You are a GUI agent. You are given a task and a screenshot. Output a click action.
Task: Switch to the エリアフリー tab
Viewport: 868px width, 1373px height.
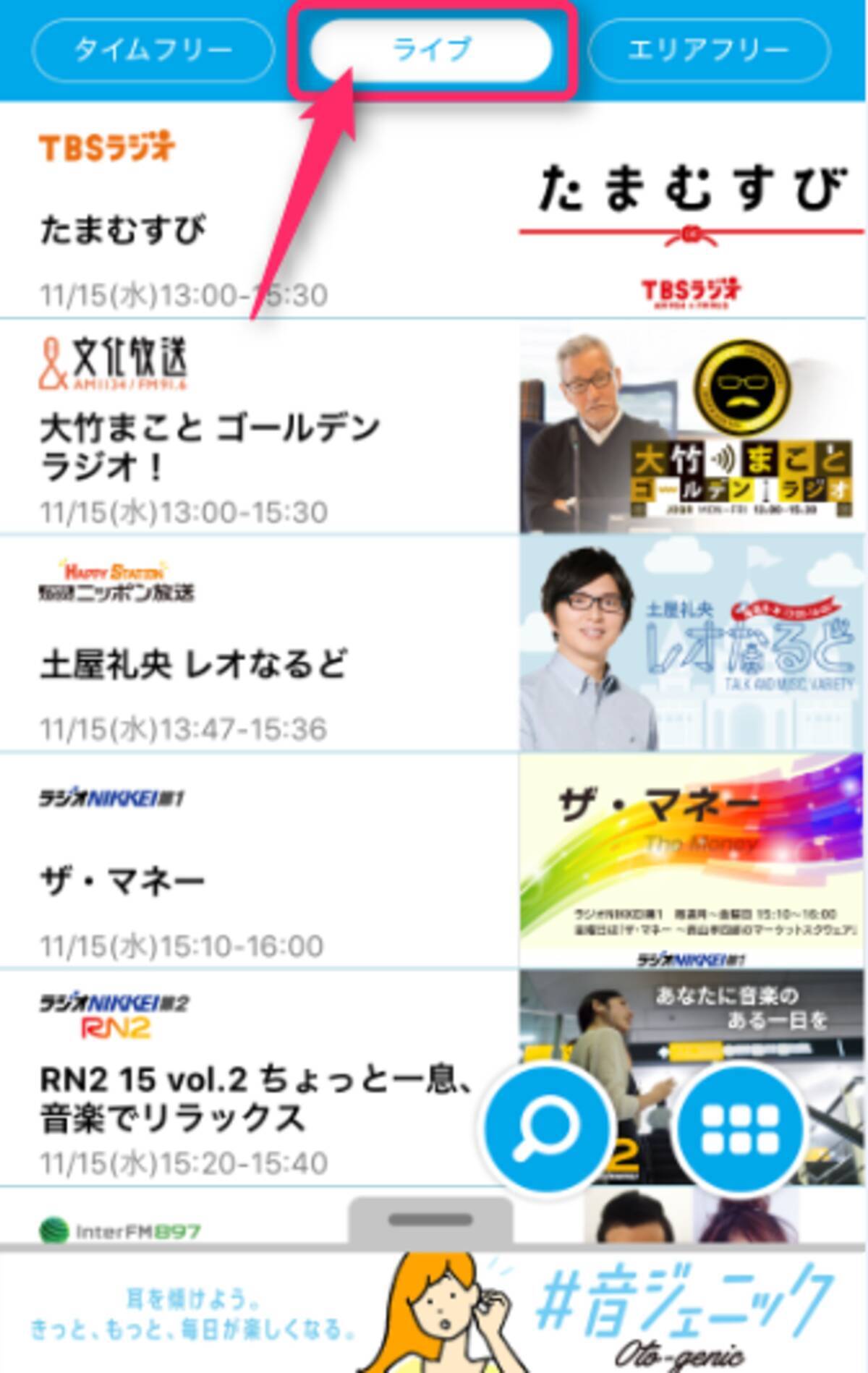[709, 50]
